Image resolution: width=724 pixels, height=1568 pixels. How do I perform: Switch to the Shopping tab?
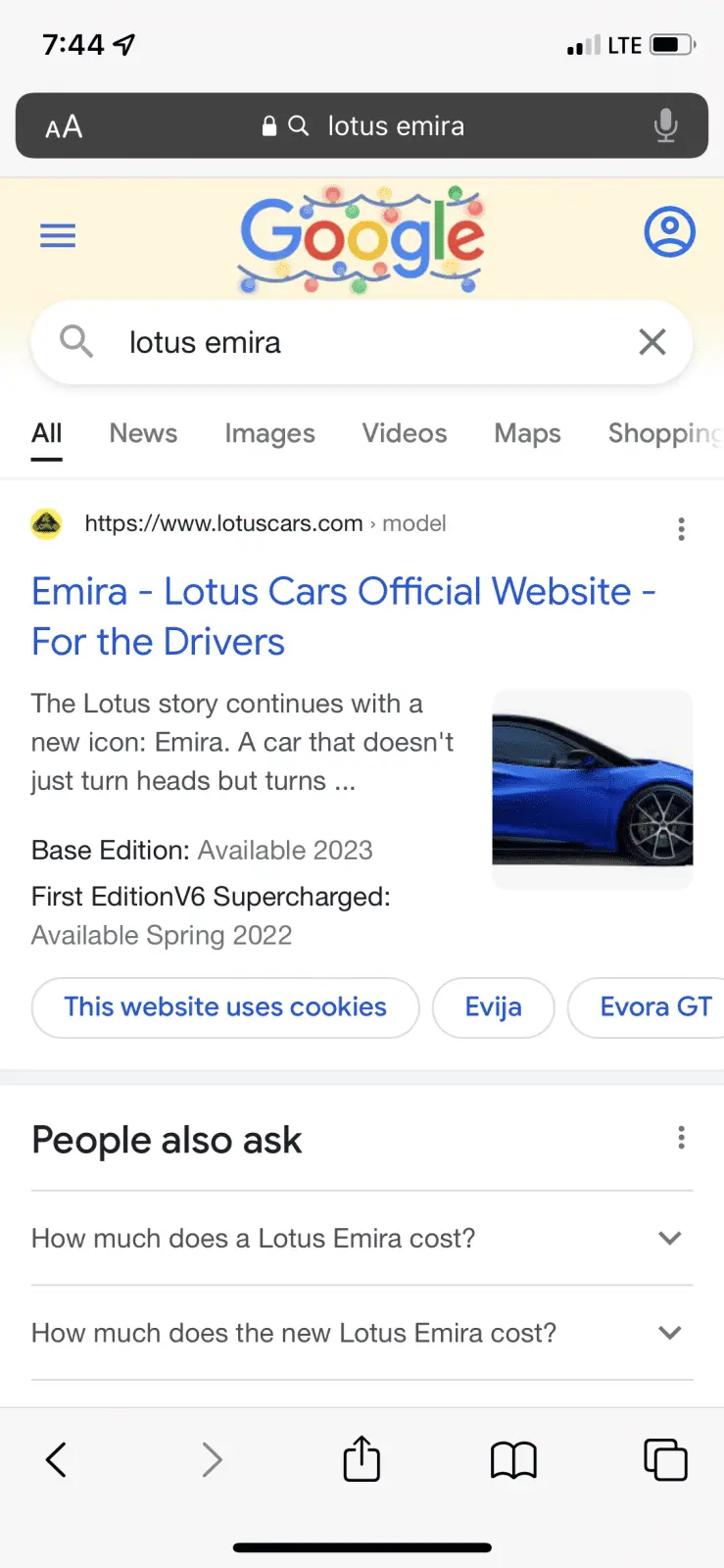[664, 433]
